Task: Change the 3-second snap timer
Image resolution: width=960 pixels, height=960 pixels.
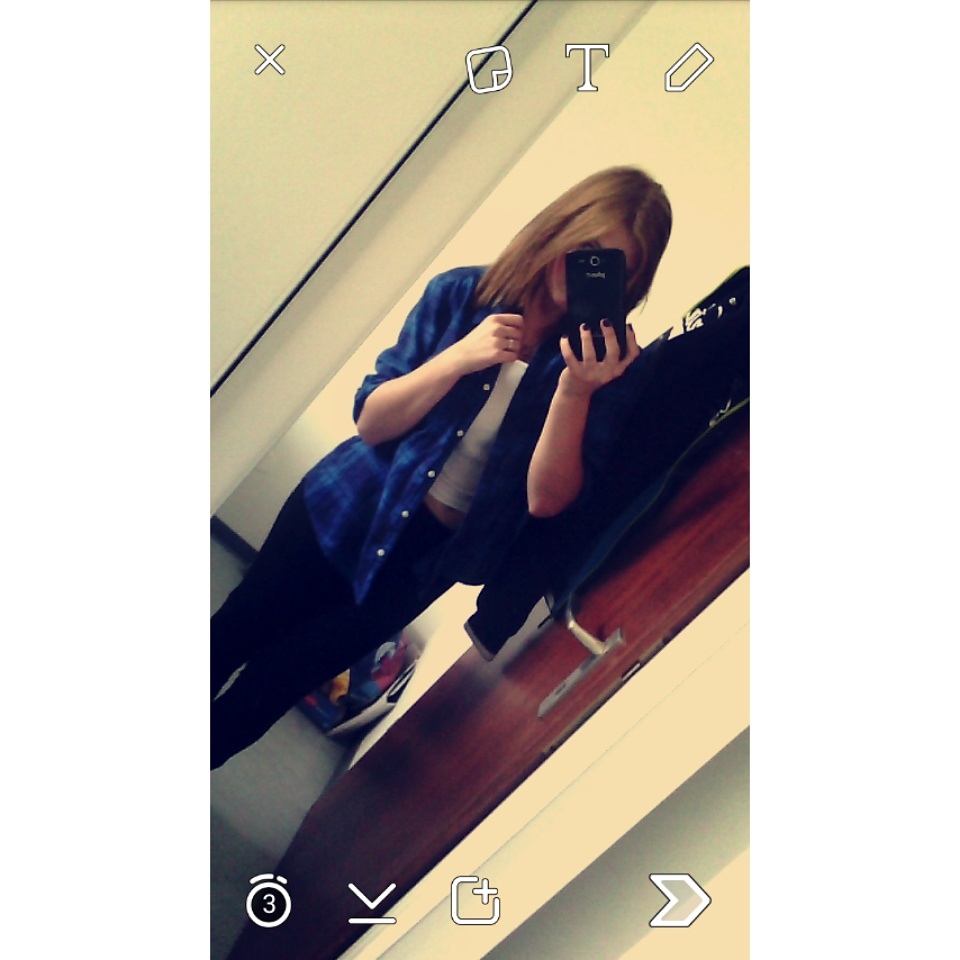Action: pyautogui.click(x=269, y=901)
